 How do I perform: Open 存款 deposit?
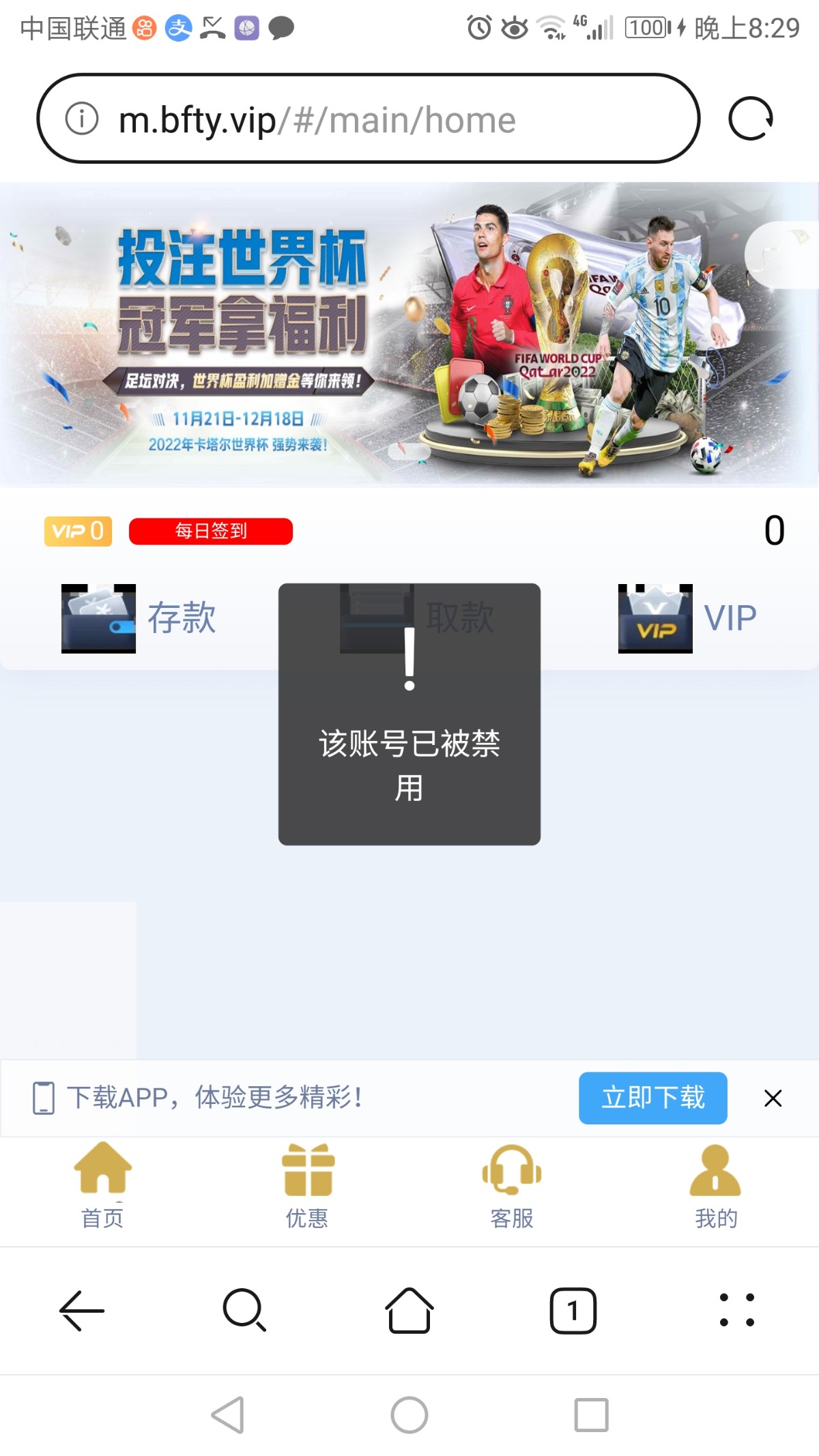coord(139,618)
